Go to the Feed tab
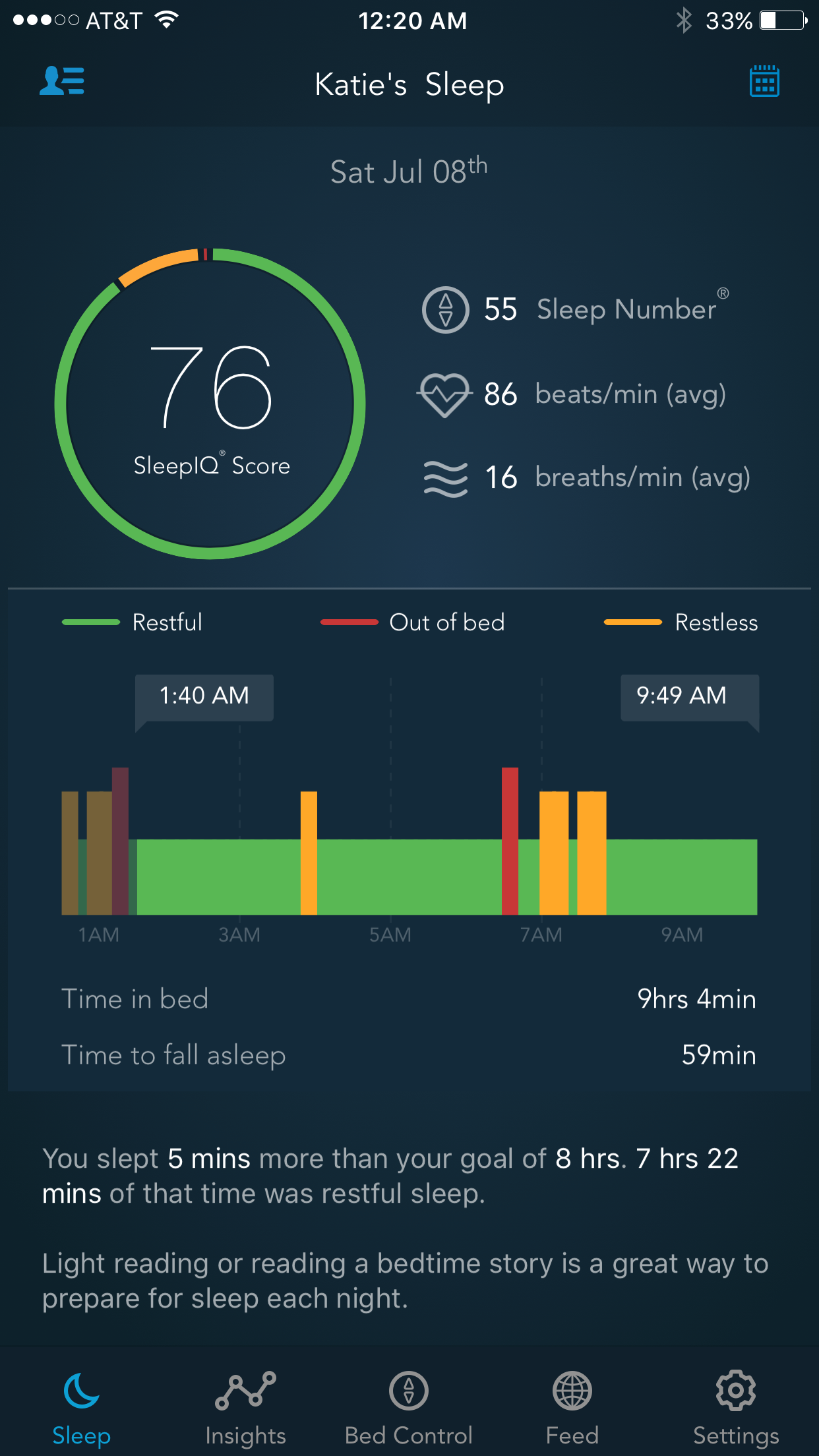This screenshot has height=1456, width=819. [x=572, y=1409]
